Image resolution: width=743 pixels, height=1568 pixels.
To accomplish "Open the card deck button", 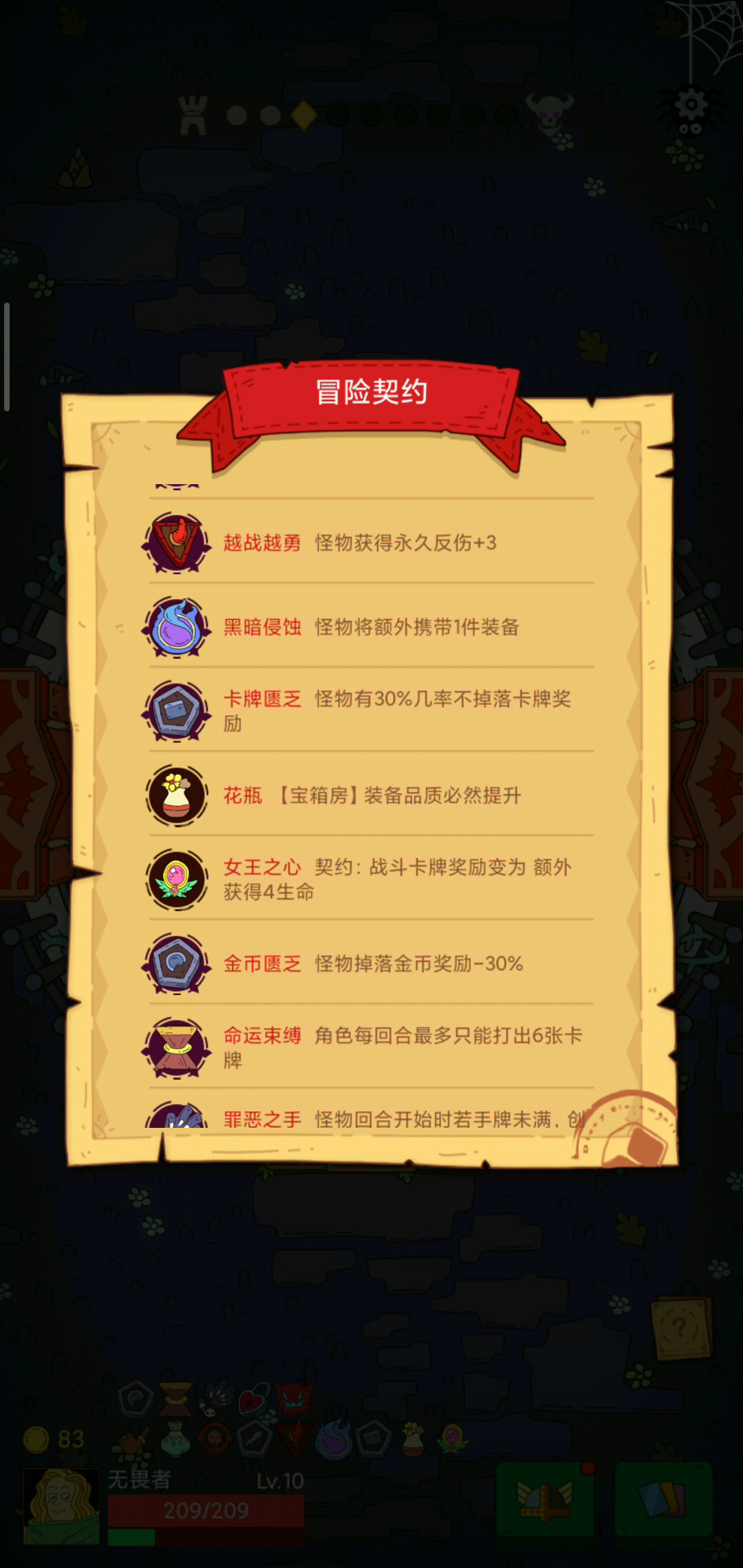I will pyautogui.click(x=663, y=1499).
